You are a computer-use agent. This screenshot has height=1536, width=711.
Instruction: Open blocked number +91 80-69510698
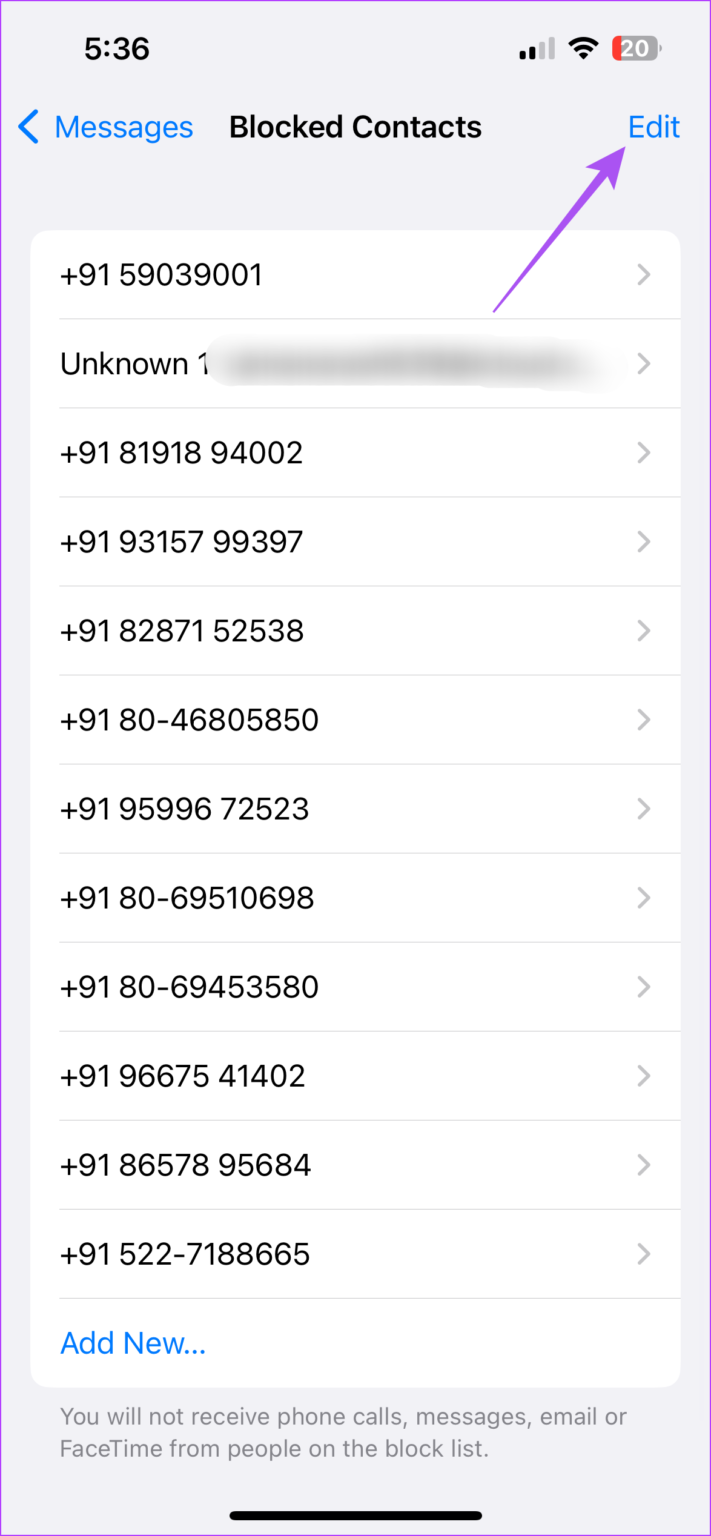tap(355, 898)
